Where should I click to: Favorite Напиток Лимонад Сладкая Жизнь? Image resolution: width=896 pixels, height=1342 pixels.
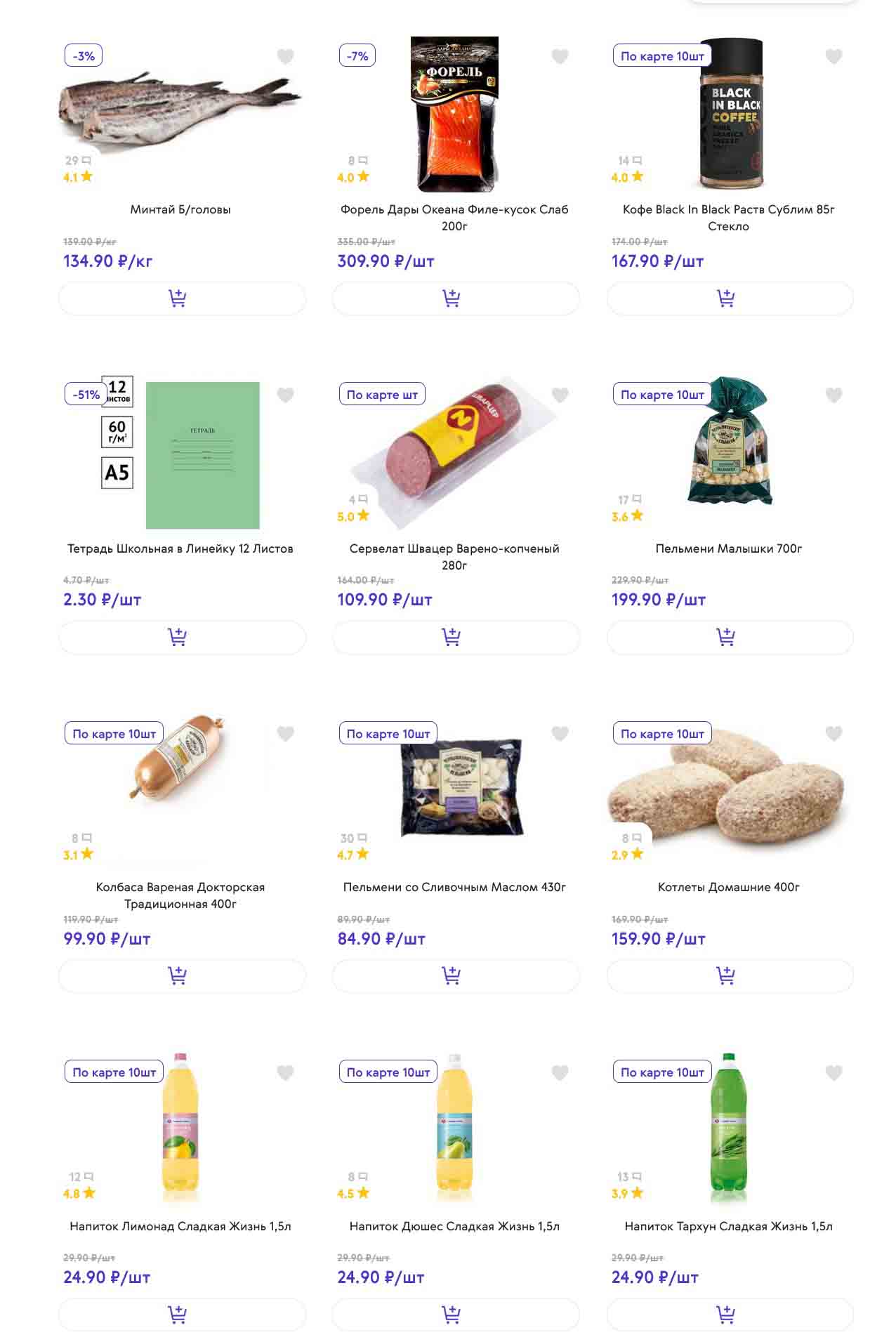point(285,1073)
